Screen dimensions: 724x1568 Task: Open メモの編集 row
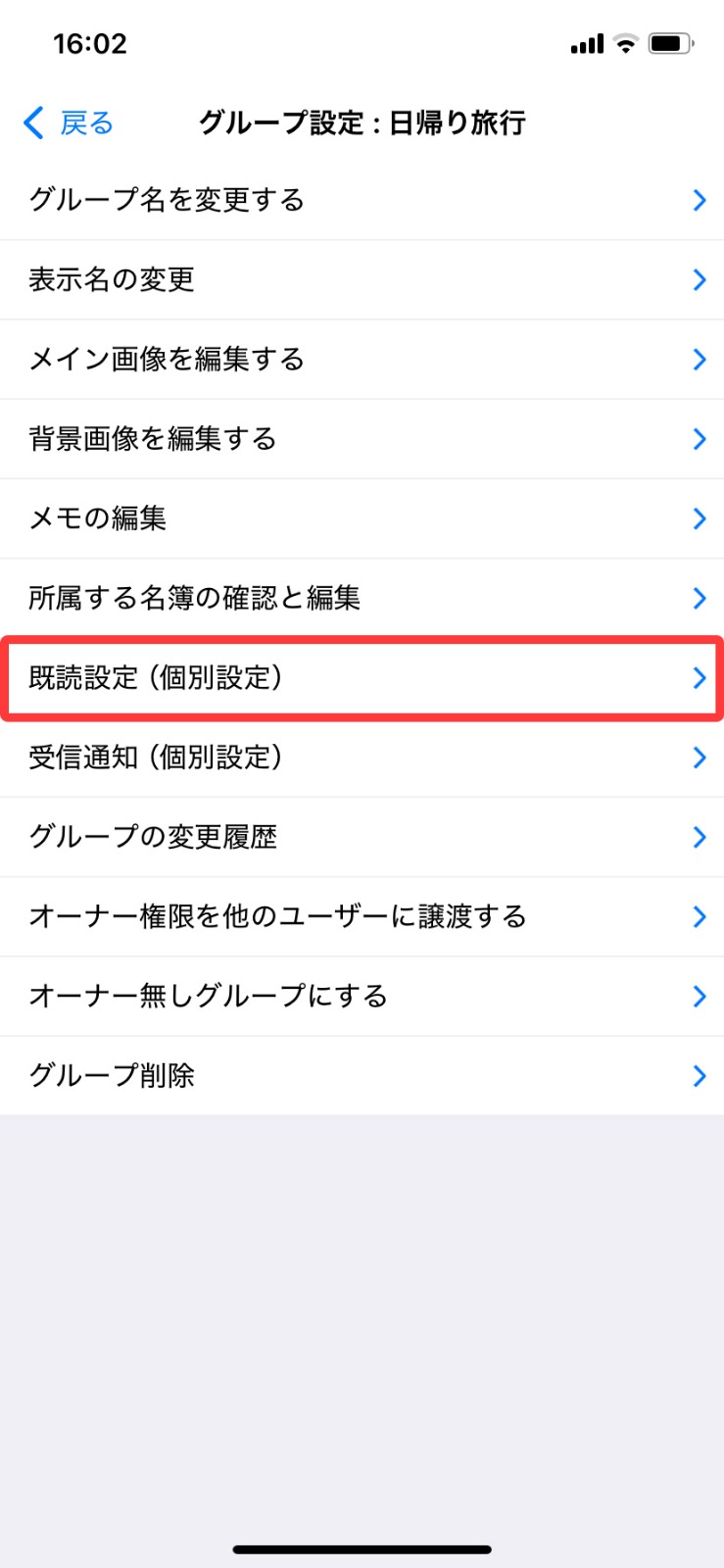(x=362, y=518)
